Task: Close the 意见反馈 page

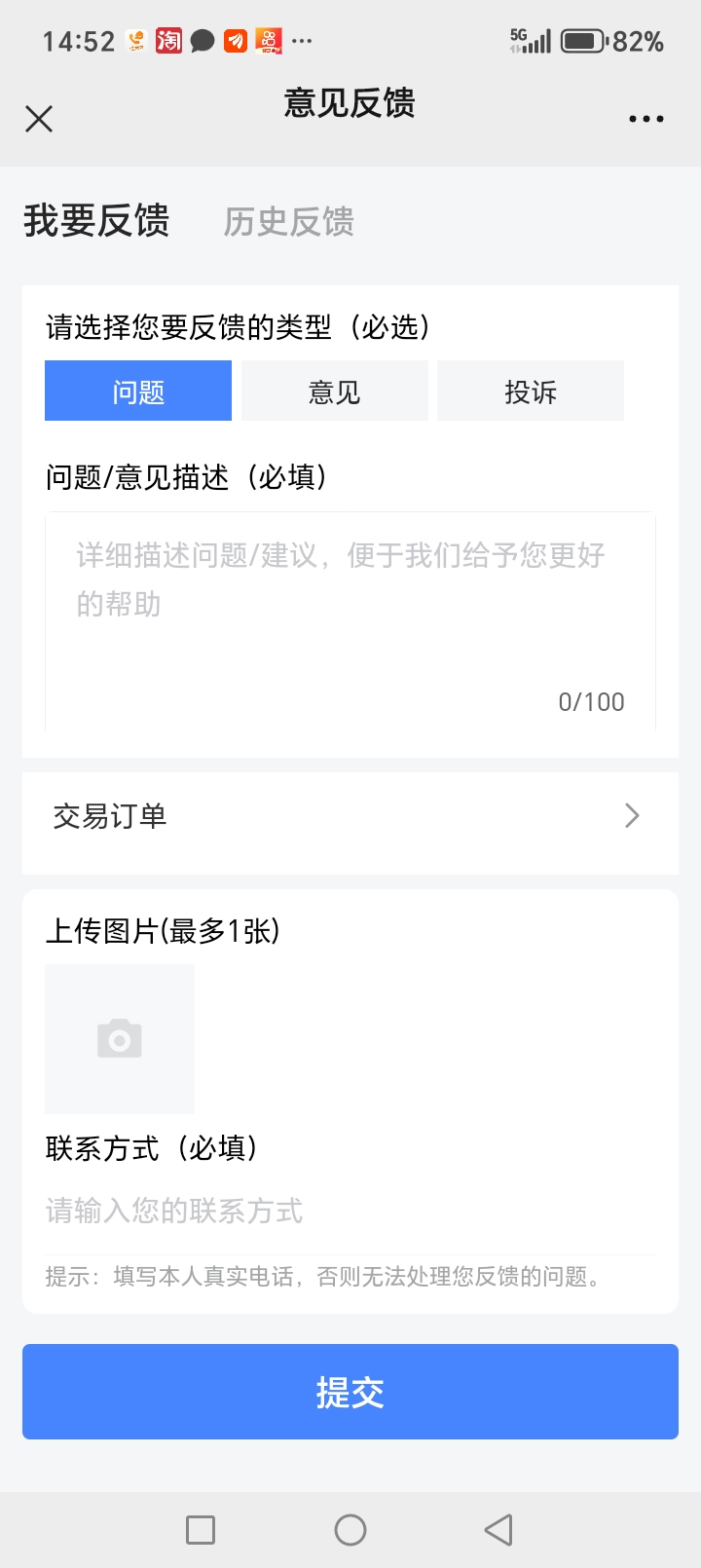Action: (x=39, y=119)
